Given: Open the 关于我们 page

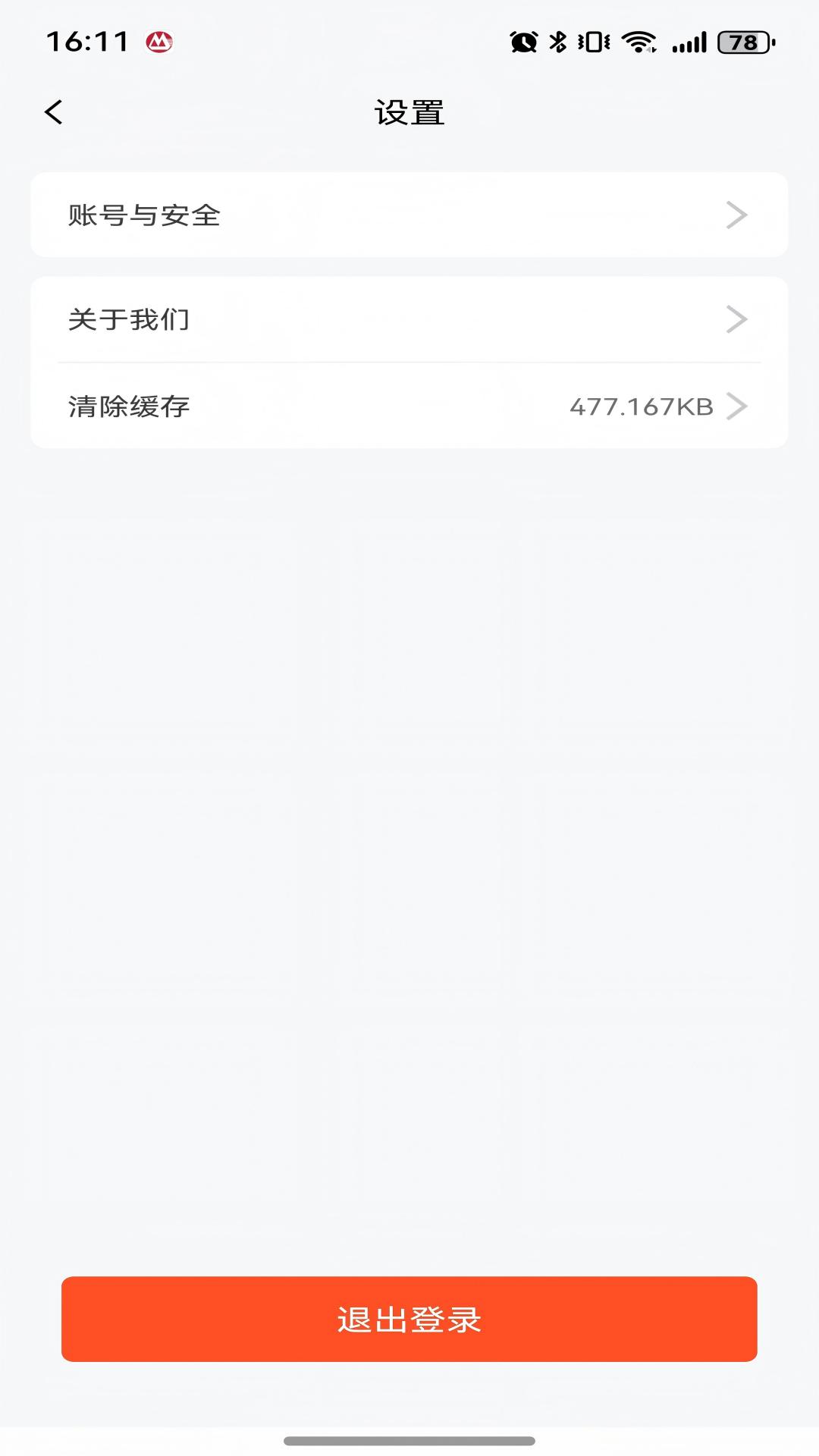Looking at the screenshot, I should pyautogui.click(x=409, y=320).
